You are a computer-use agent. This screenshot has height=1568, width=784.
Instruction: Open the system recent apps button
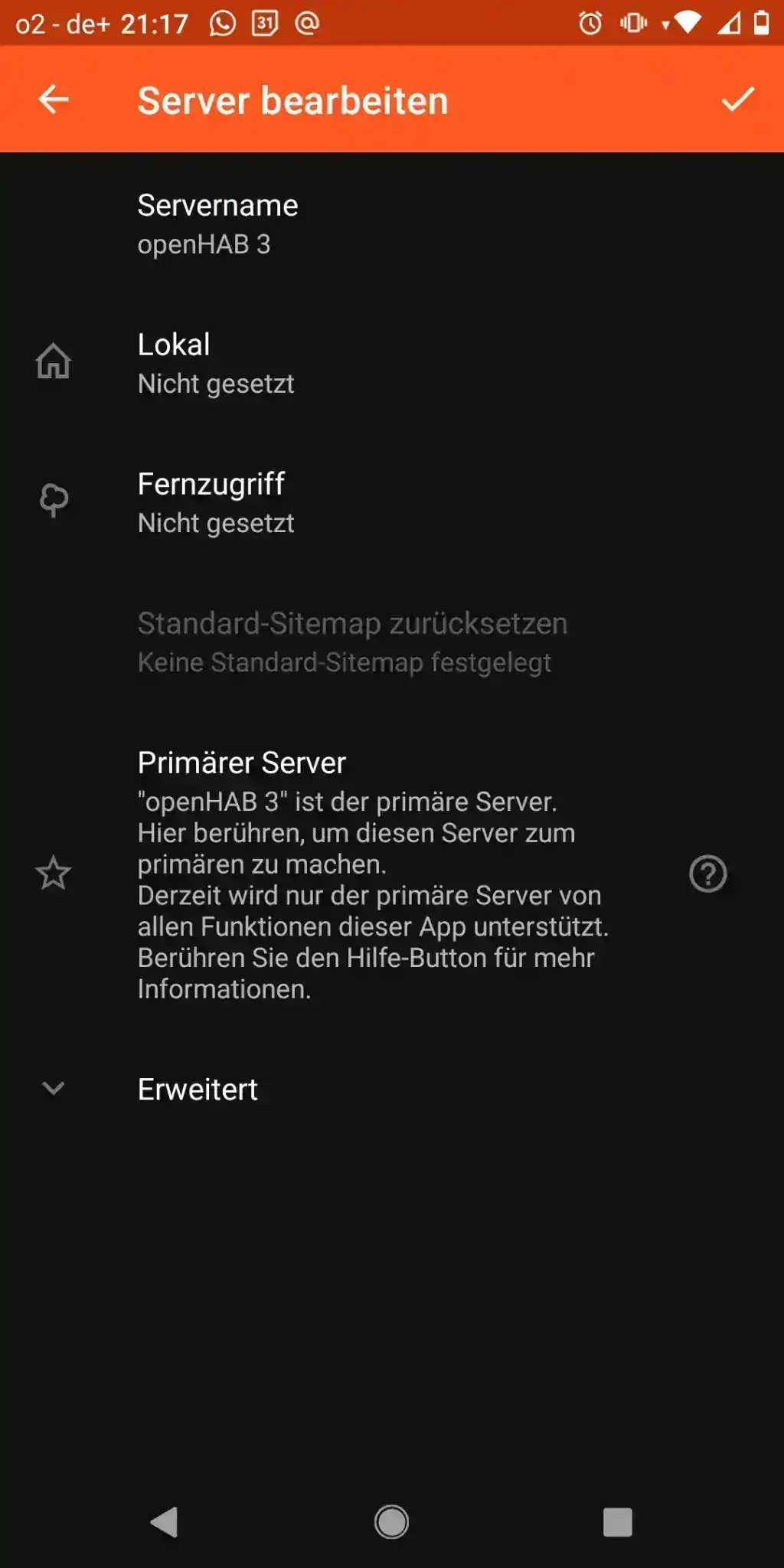point(618,1522)
